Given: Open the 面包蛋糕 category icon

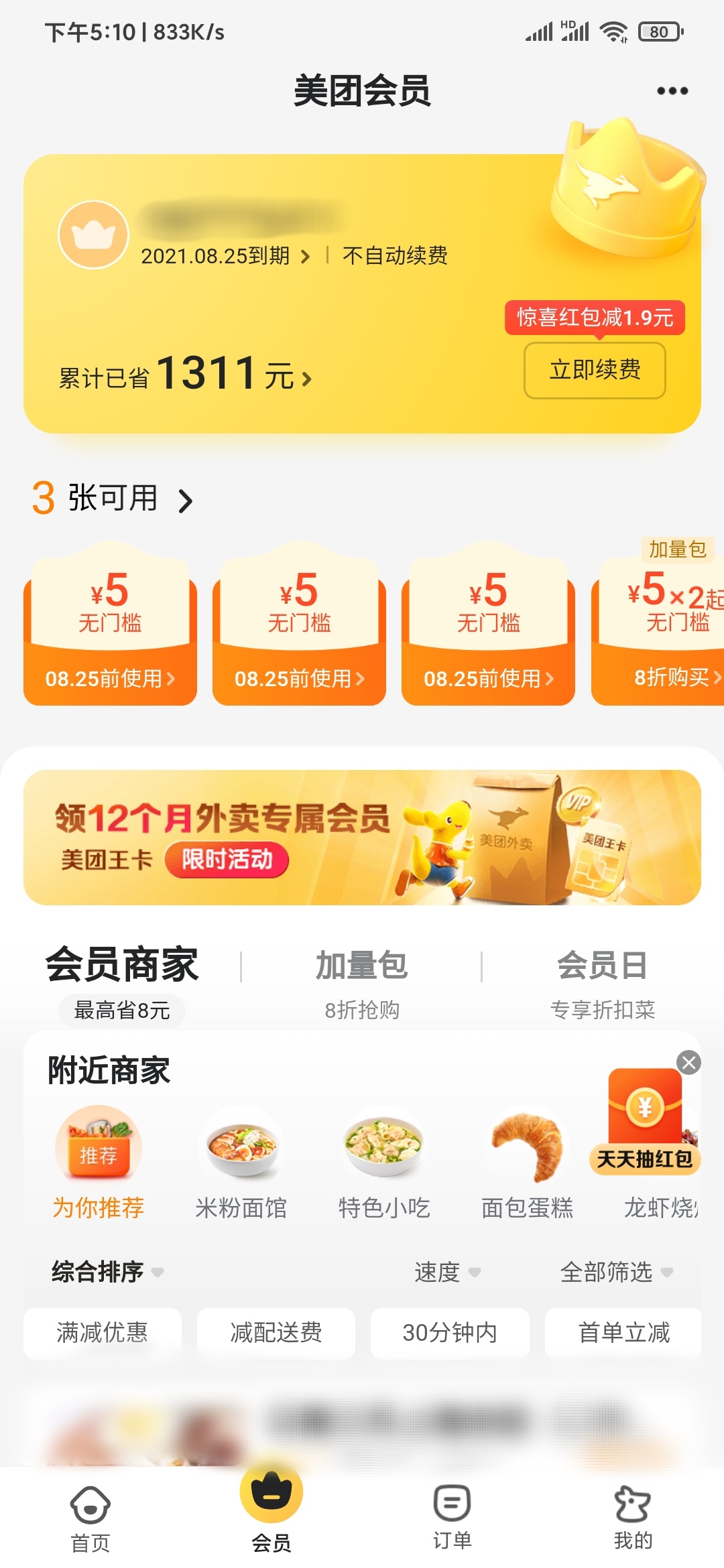Looking at the screenshot, I should 526,1147.
